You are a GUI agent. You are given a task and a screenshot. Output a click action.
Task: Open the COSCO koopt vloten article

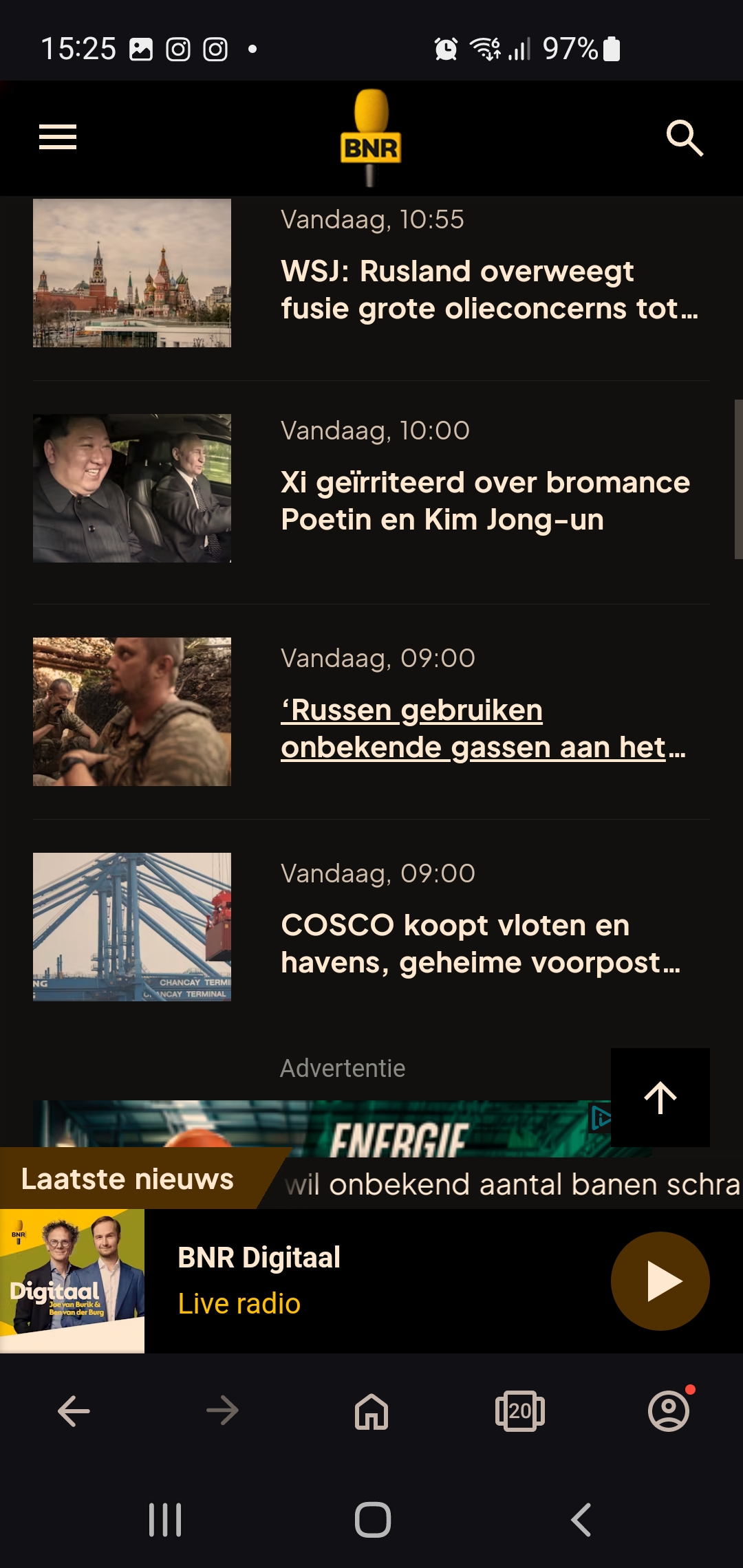click(x=480, y=944)
